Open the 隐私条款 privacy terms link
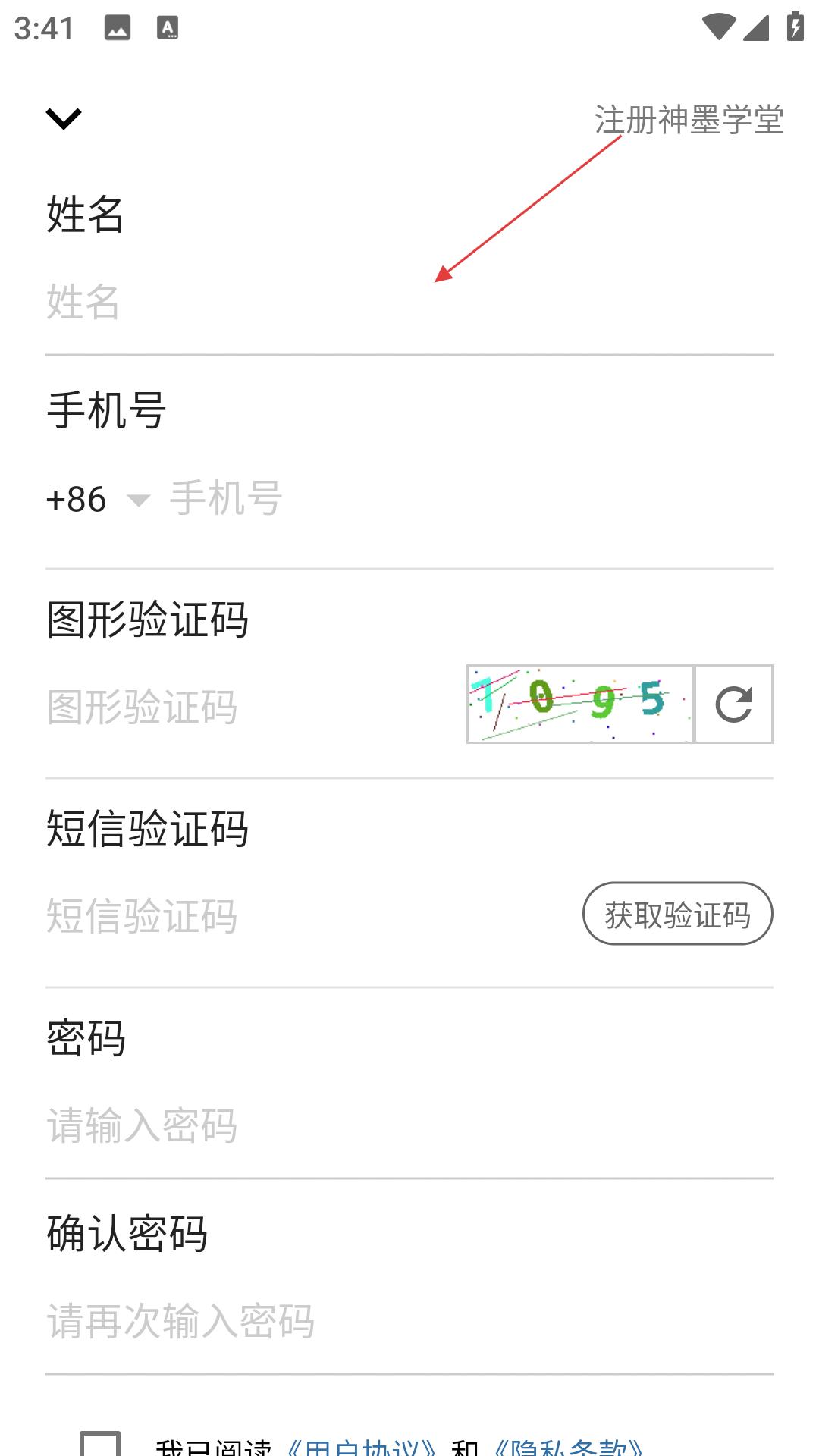Image resolution: width=819 pixels, height=1456 pixels. 569,1447
